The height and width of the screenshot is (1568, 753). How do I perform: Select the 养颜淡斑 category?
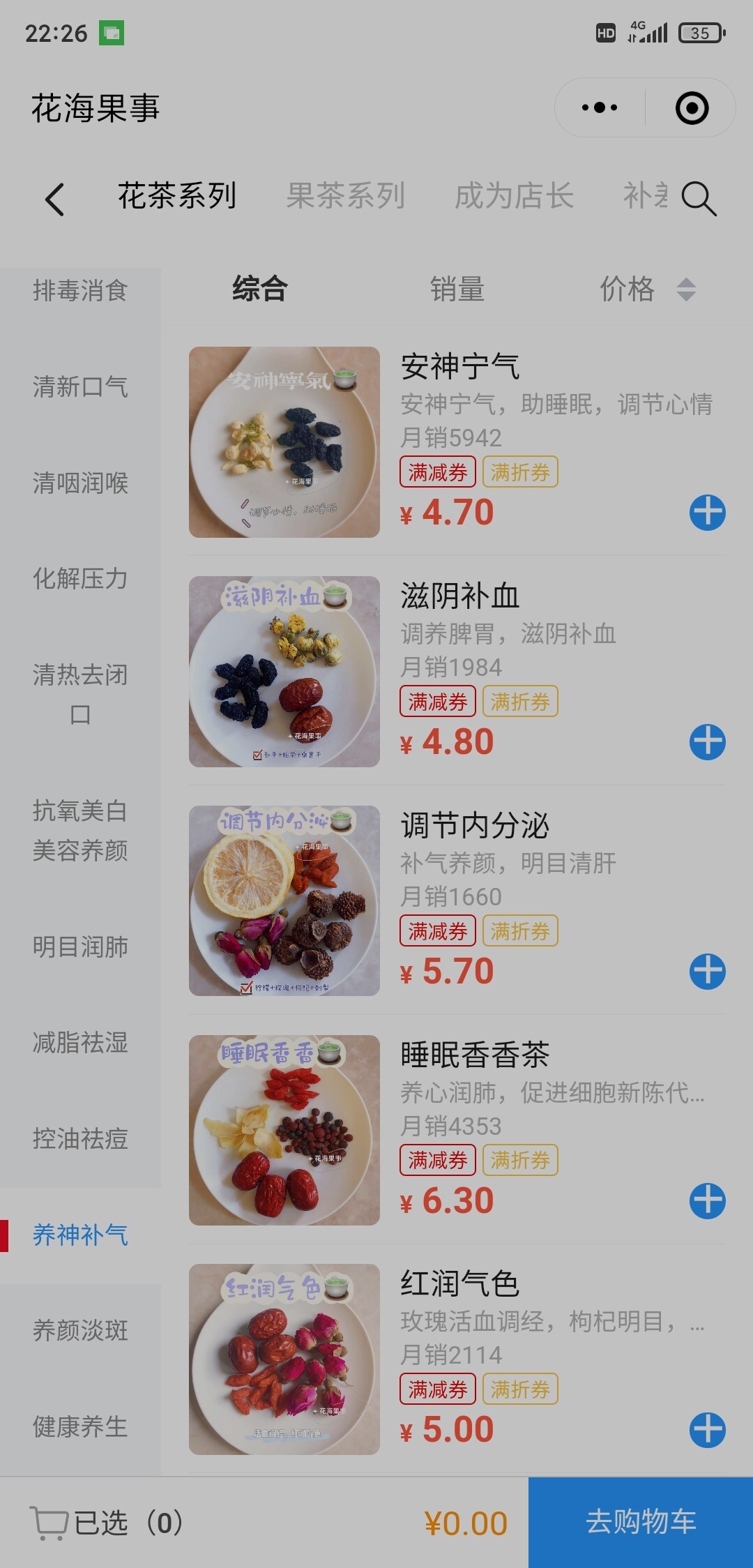pos(80,1331)
